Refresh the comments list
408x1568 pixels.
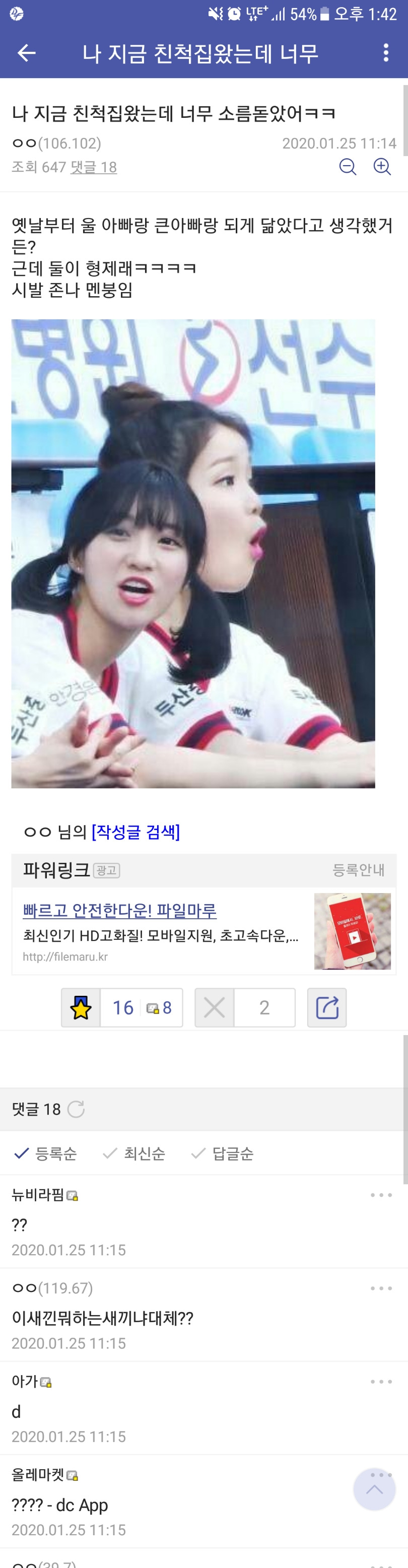point(76,1109)
